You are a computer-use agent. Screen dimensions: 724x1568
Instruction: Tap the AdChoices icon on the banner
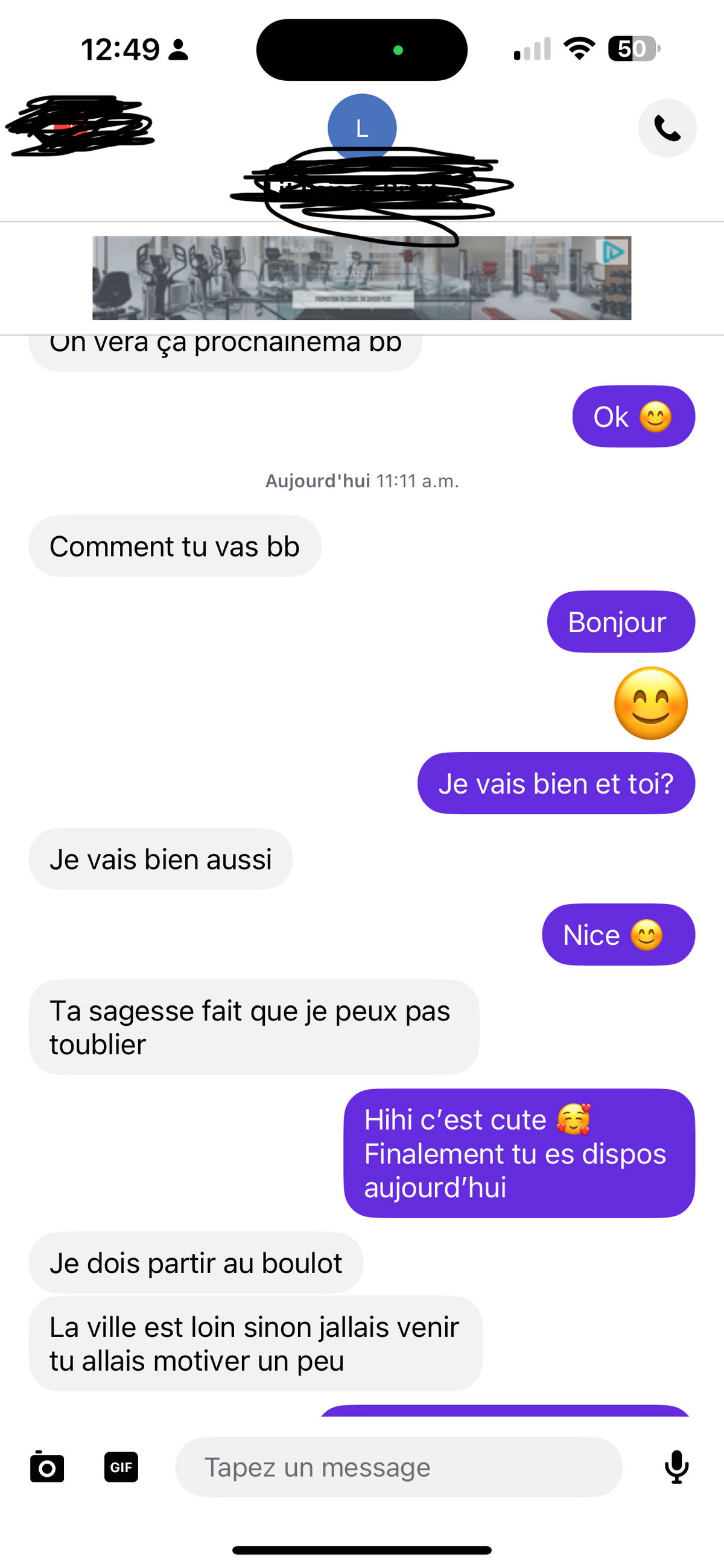612,251
